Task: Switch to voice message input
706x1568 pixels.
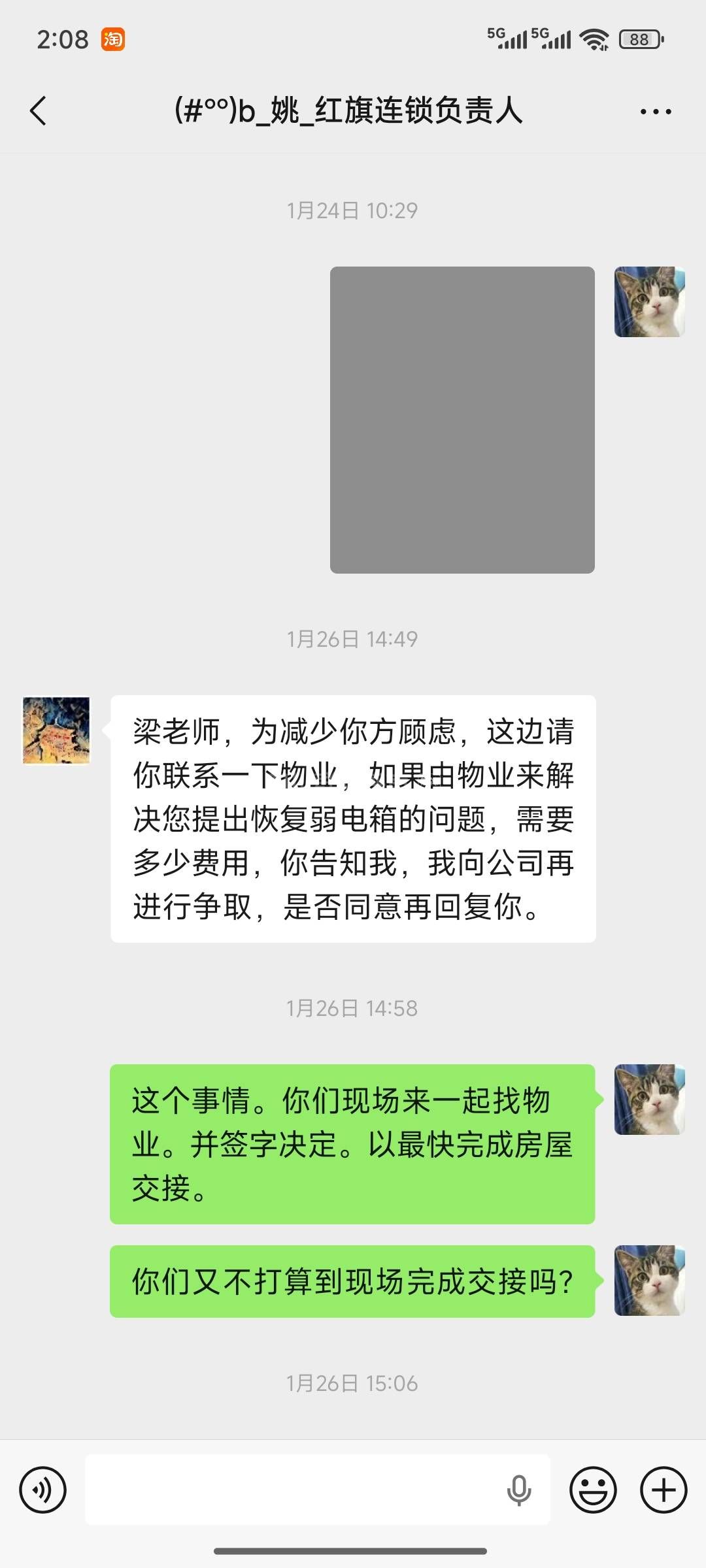Action: [x=43, y=1490]
